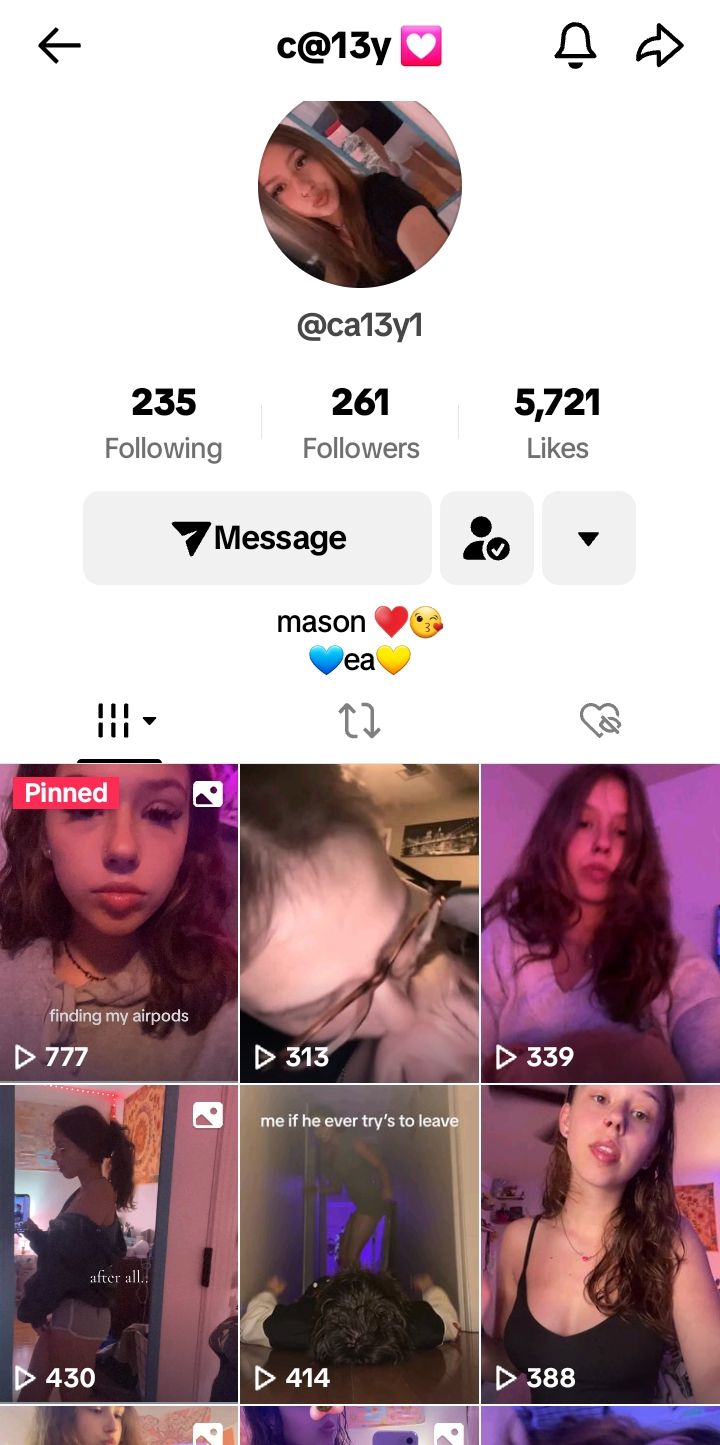Expand suggested accounts dropdown arrow
This screenshot has width=720, height=1445.
click(588, 538)
